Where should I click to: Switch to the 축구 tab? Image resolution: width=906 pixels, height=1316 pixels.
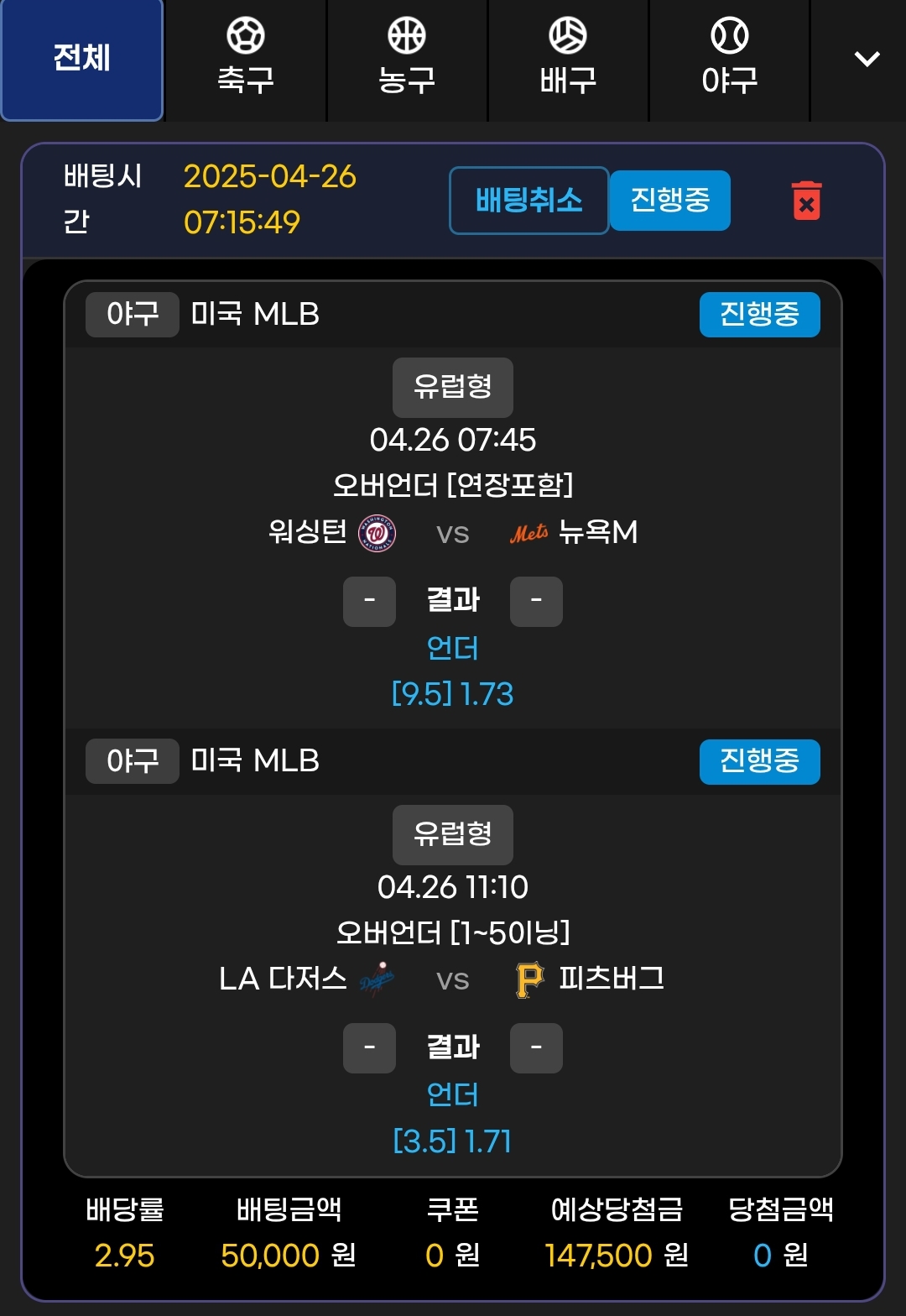pos(246,60)
